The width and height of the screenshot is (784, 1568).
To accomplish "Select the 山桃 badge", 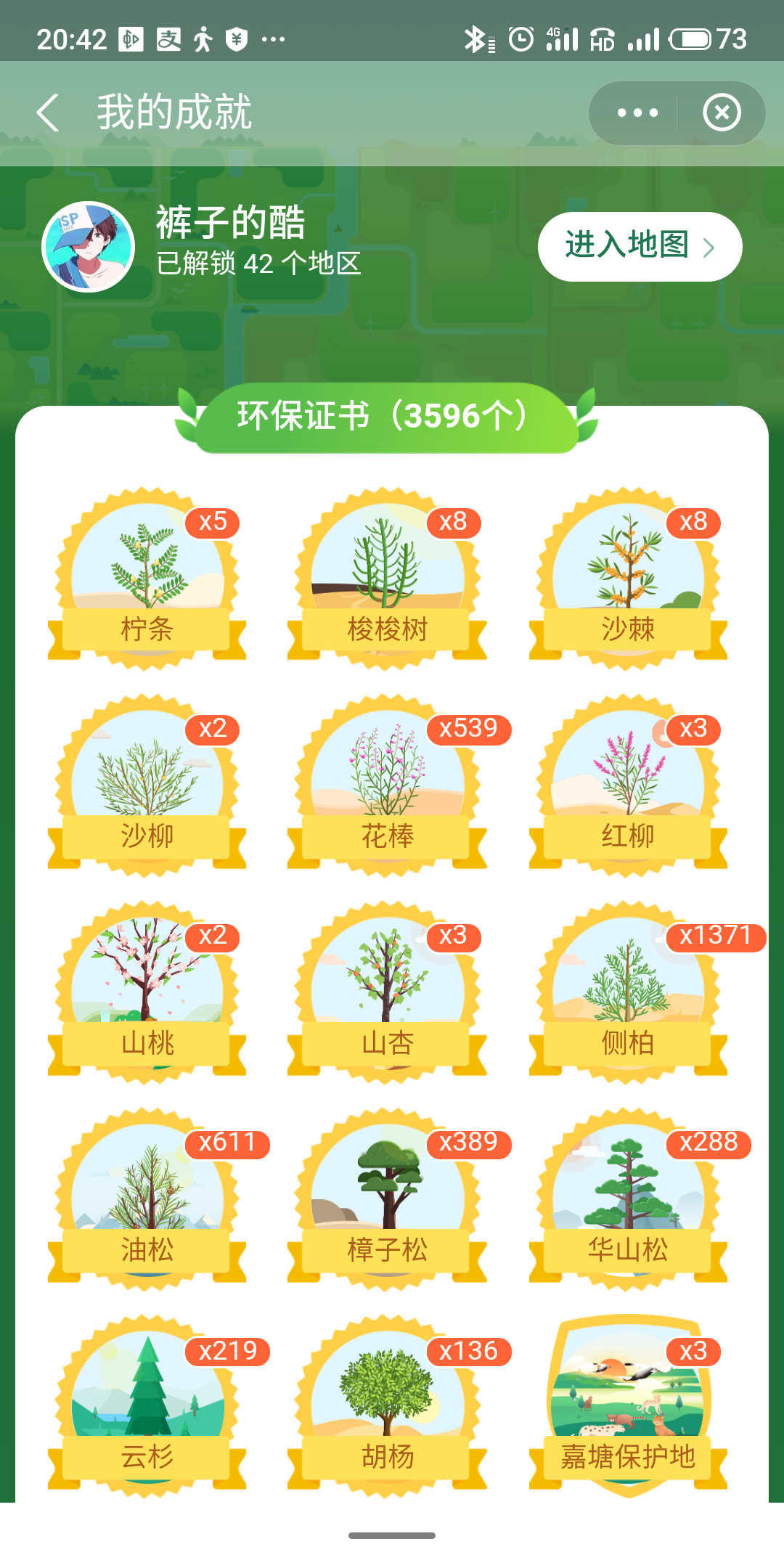I will click(x=147, y=992).
